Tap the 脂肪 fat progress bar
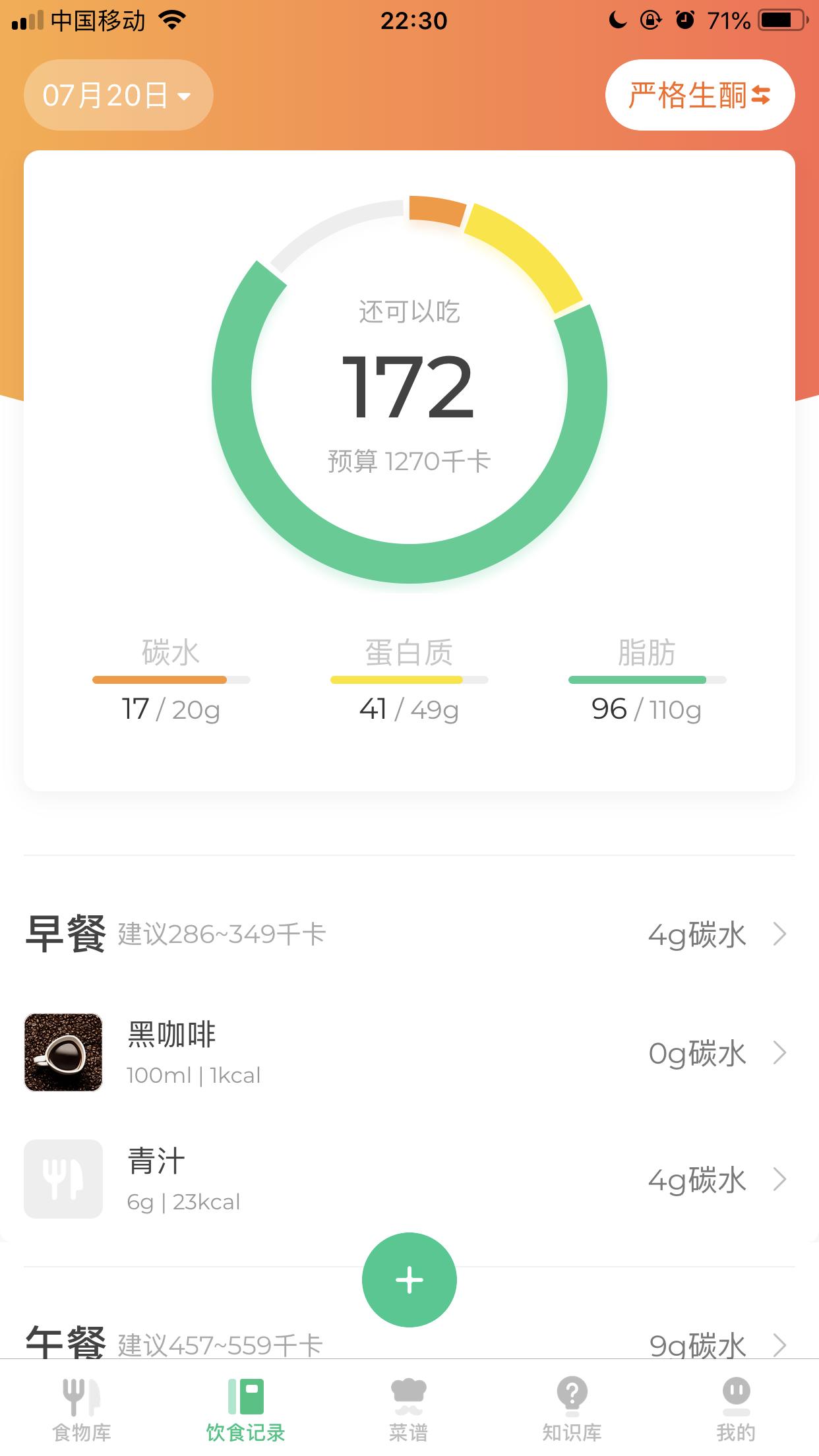The width and height of the screenshot is (819, 1456). (x=646, y=678)
